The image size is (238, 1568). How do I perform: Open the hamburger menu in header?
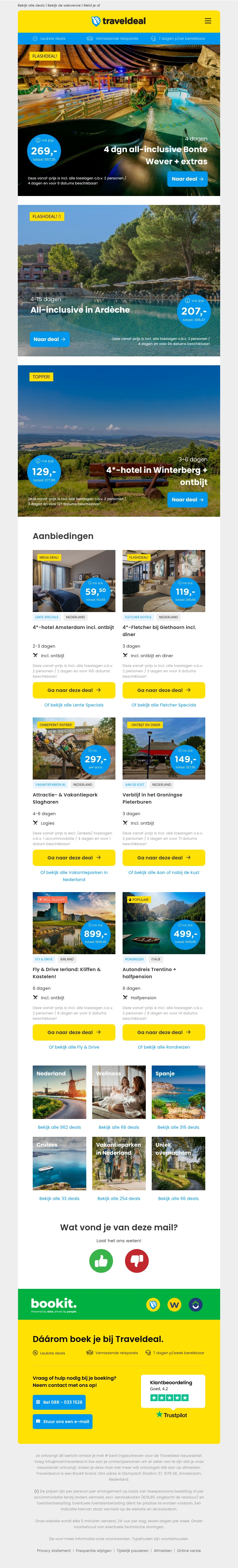pos(207,21)
